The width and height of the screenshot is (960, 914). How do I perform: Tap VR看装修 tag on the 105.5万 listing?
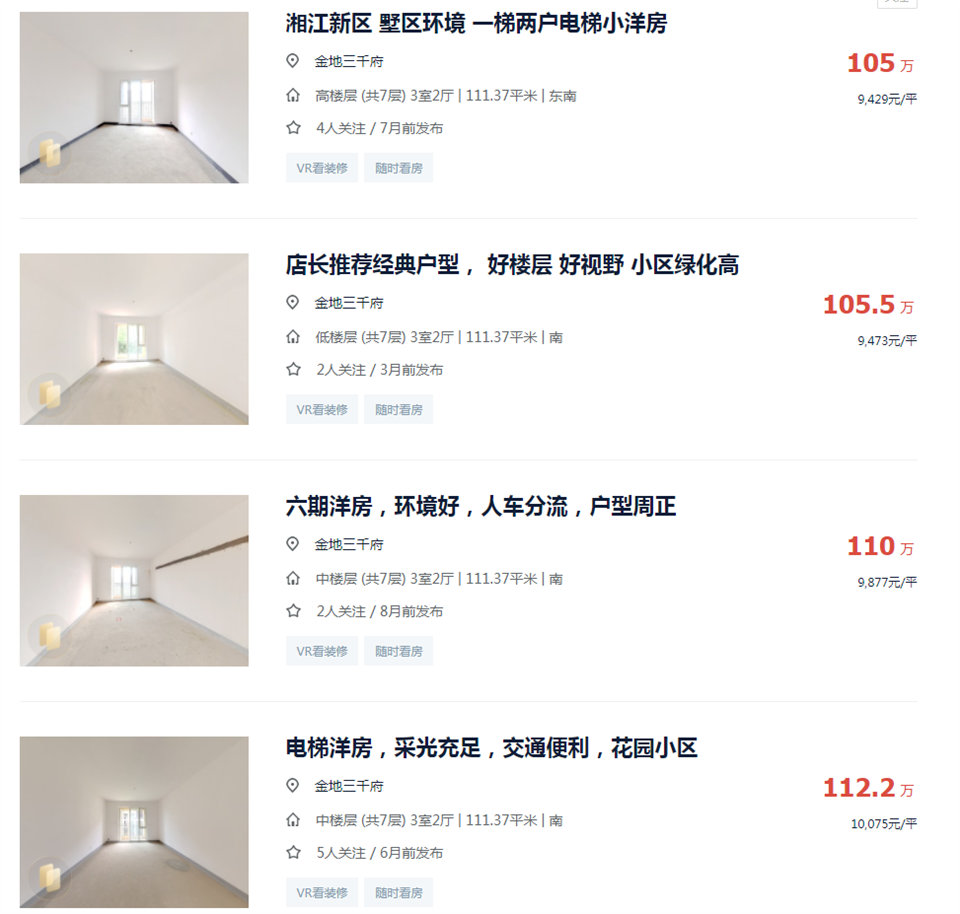(x=322, y=409)
